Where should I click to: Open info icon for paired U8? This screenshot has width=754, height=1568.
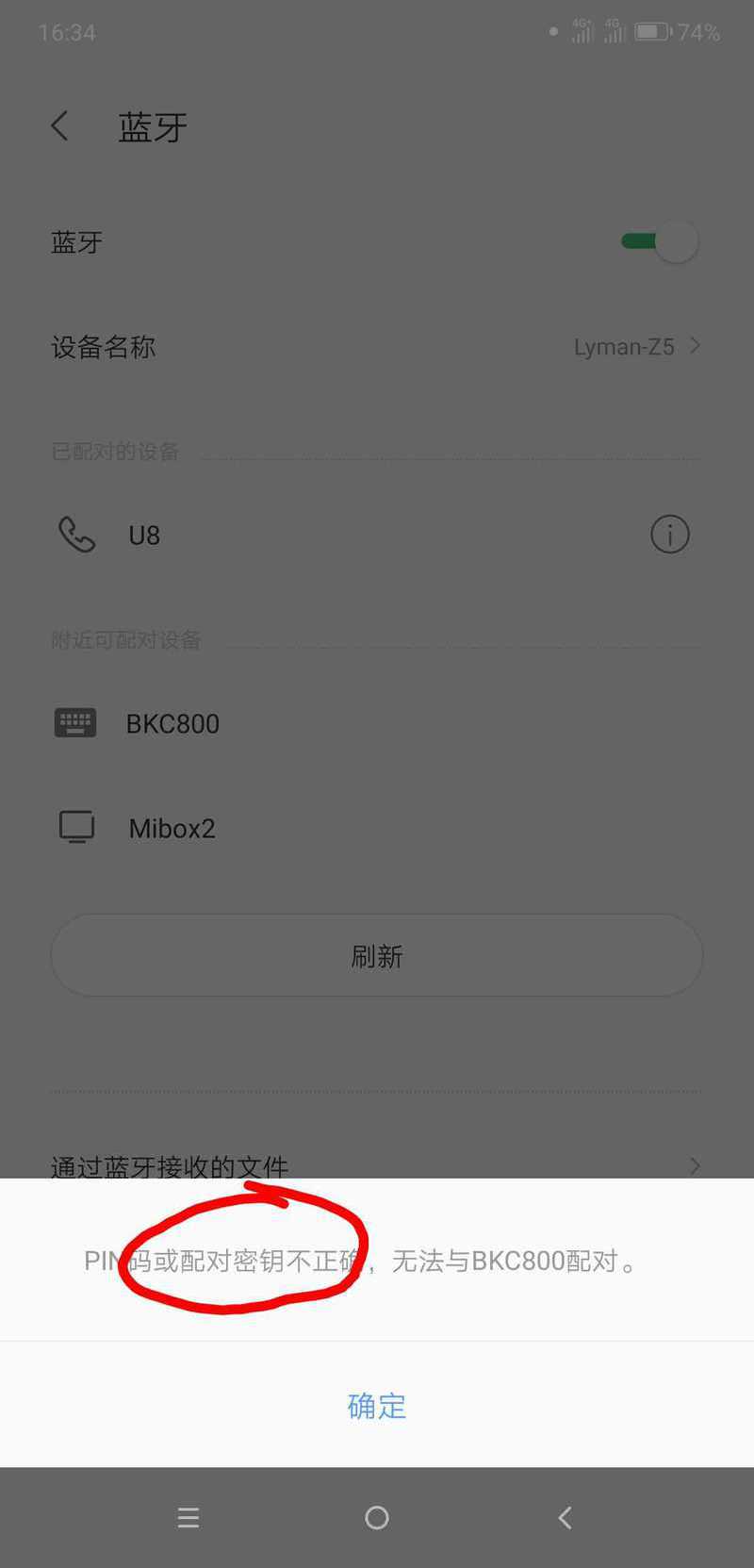coord(670,535)
